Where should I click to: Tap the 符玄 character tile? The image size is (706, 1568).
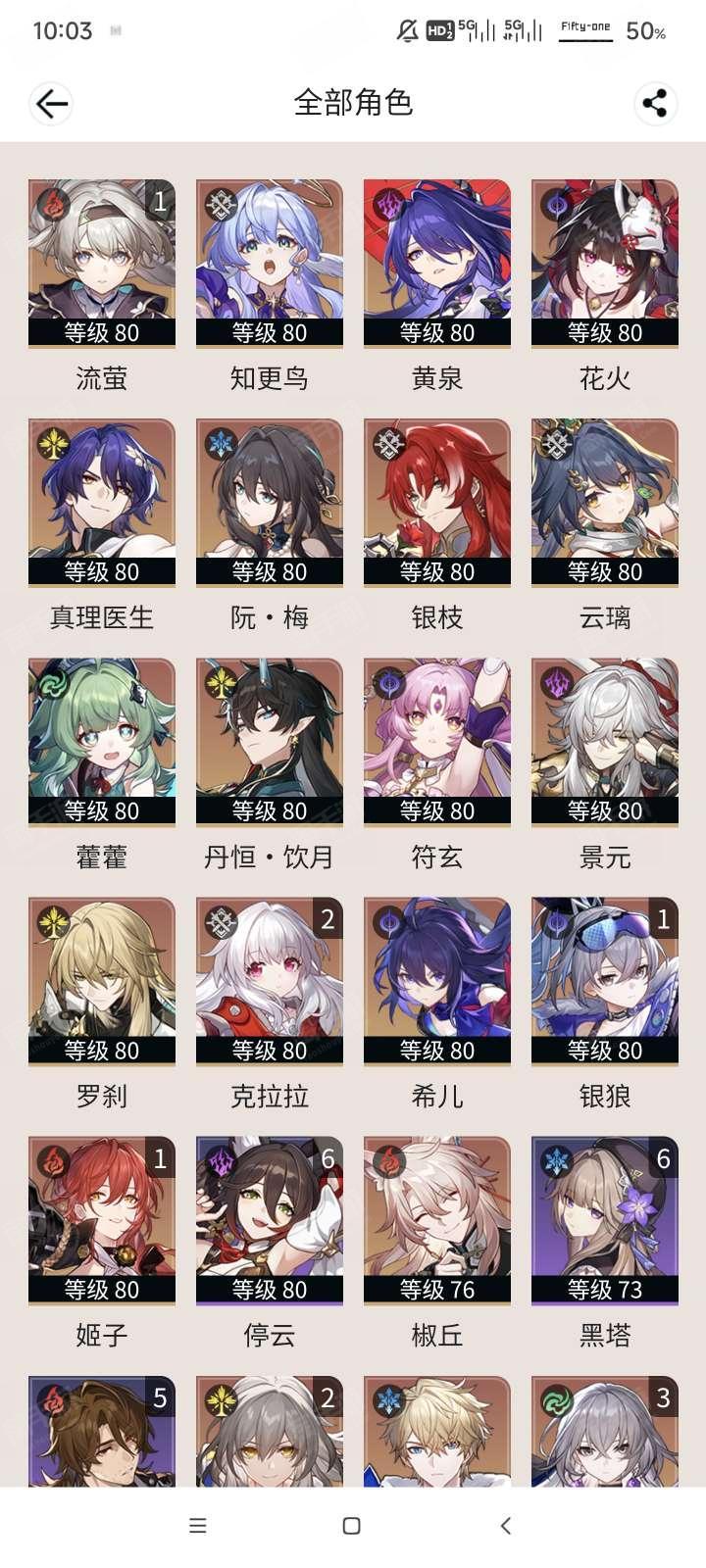pos(437,741)
